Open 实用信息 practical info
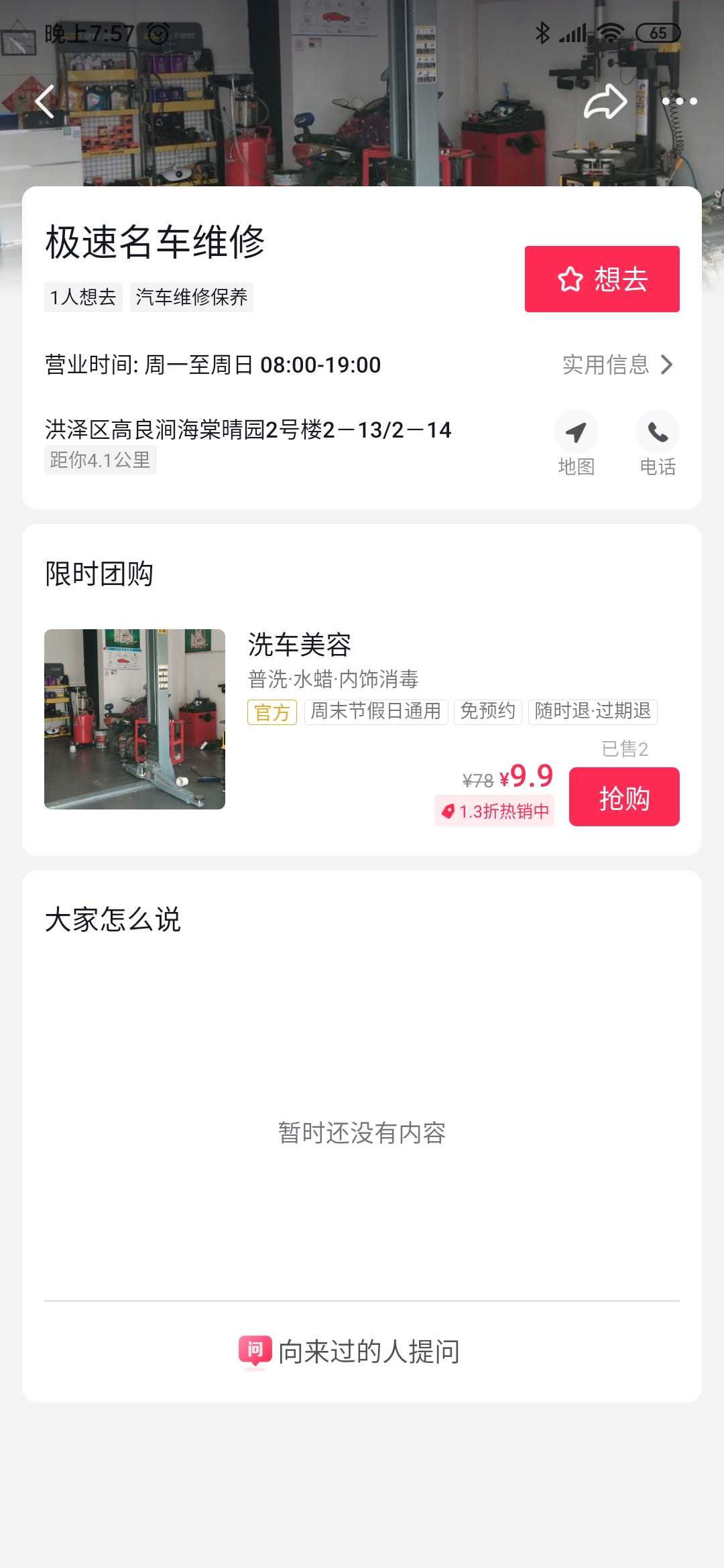This screenshot has height=1568, width=724. (x=617, y=365)
